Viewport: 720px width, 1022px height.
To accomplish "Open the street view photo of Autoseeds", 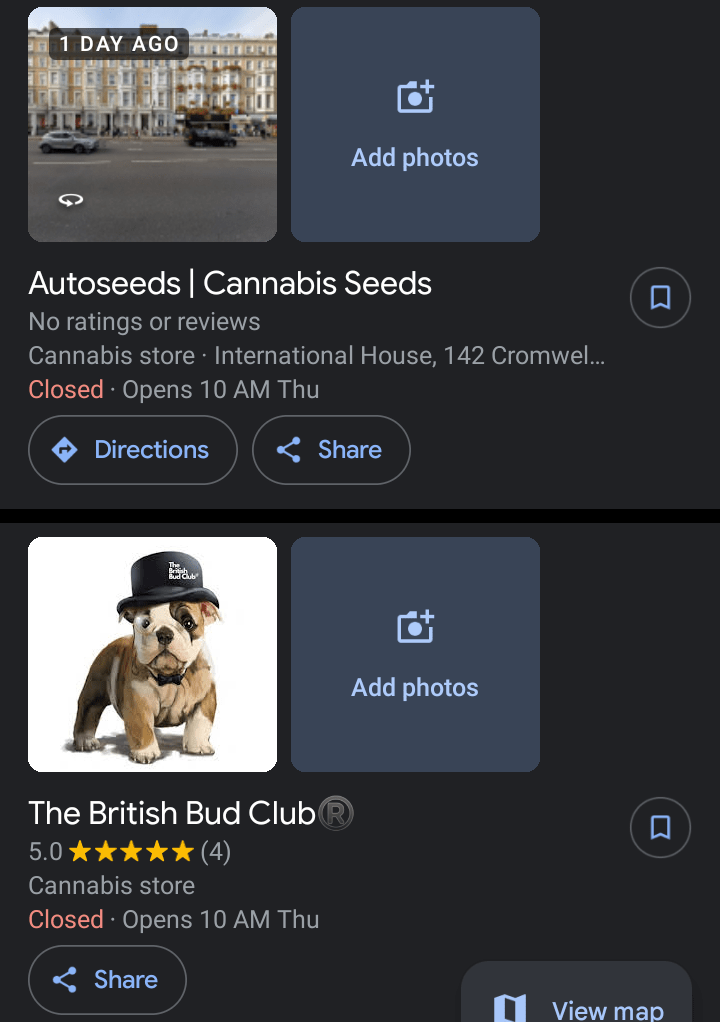I will point(152,125).
